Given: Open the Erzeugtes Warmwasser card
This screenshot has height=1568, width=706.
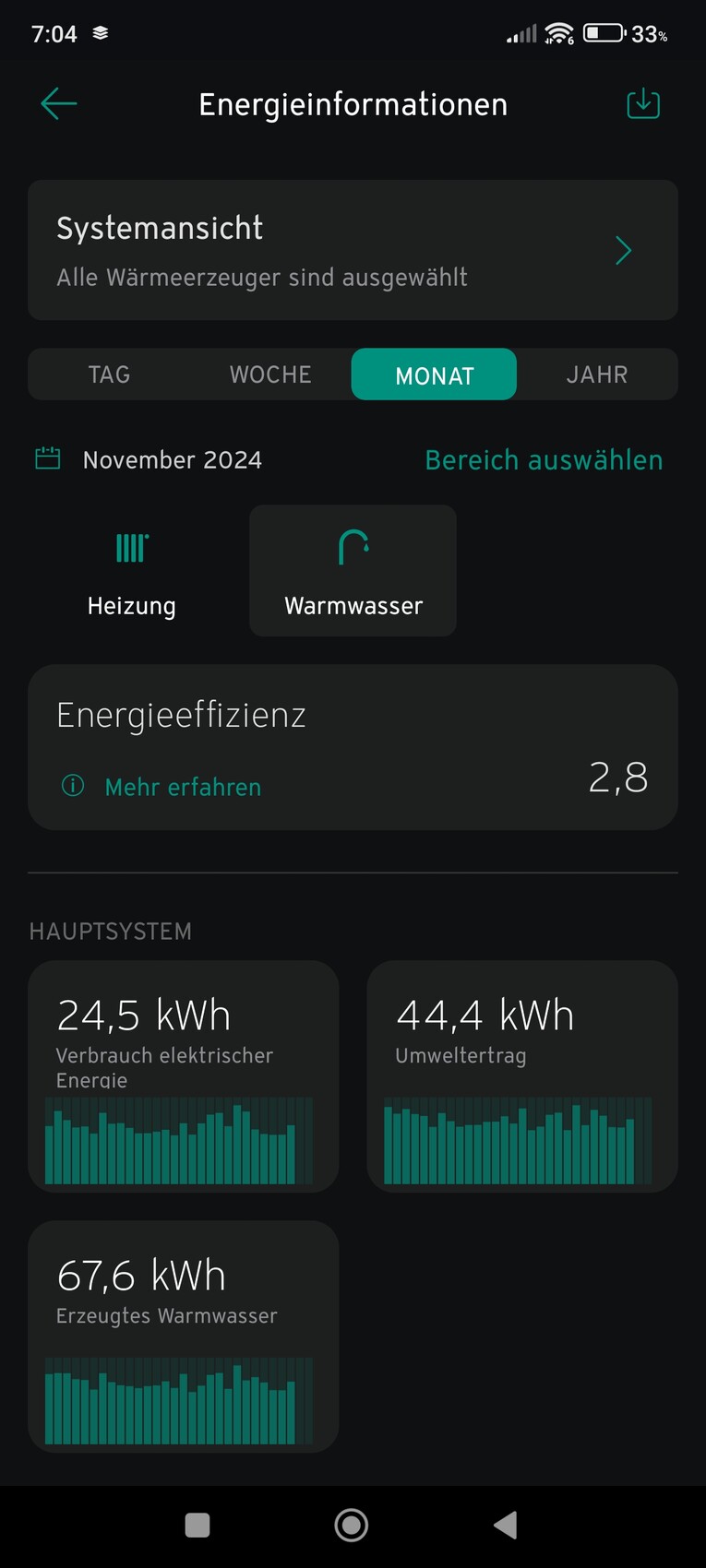Looking at the screenshot, I should 184,1336.
